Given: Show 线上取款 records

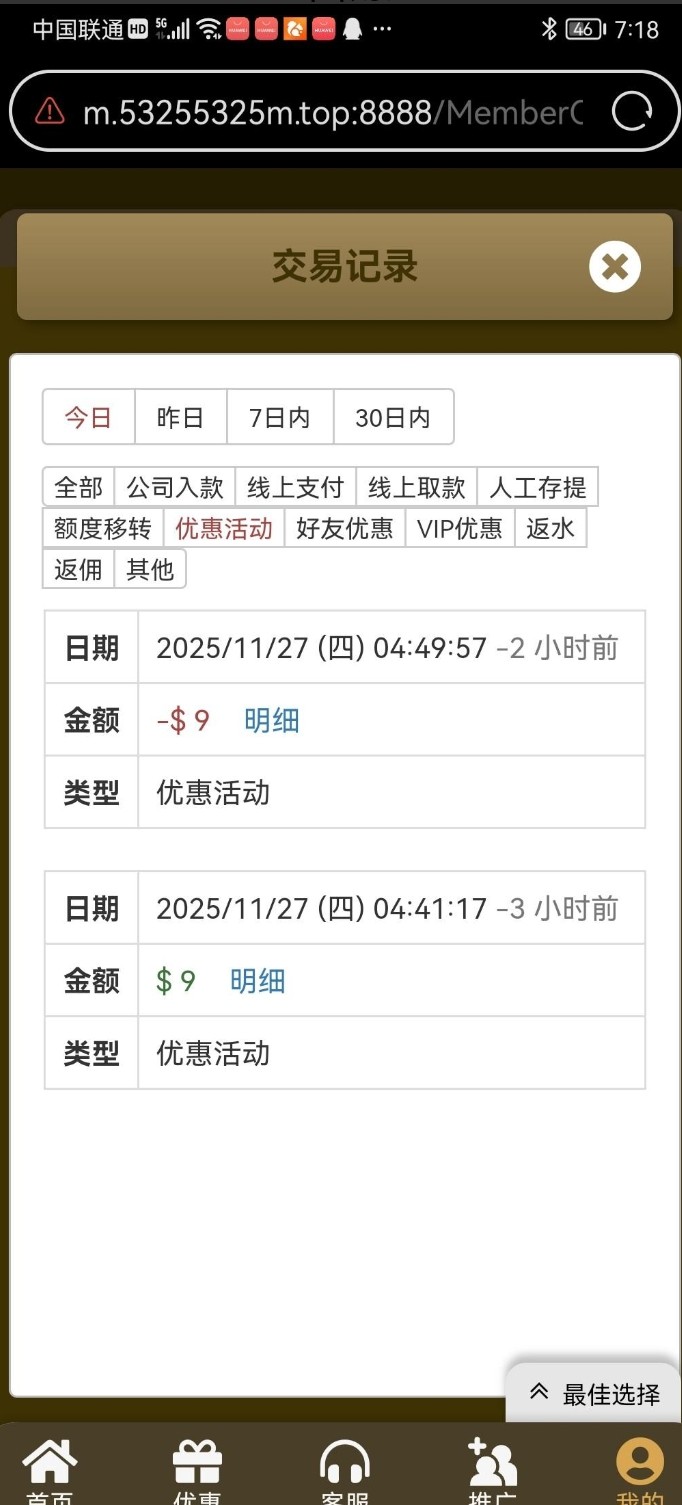Looking at the screenshot, I should coord(416,488).
